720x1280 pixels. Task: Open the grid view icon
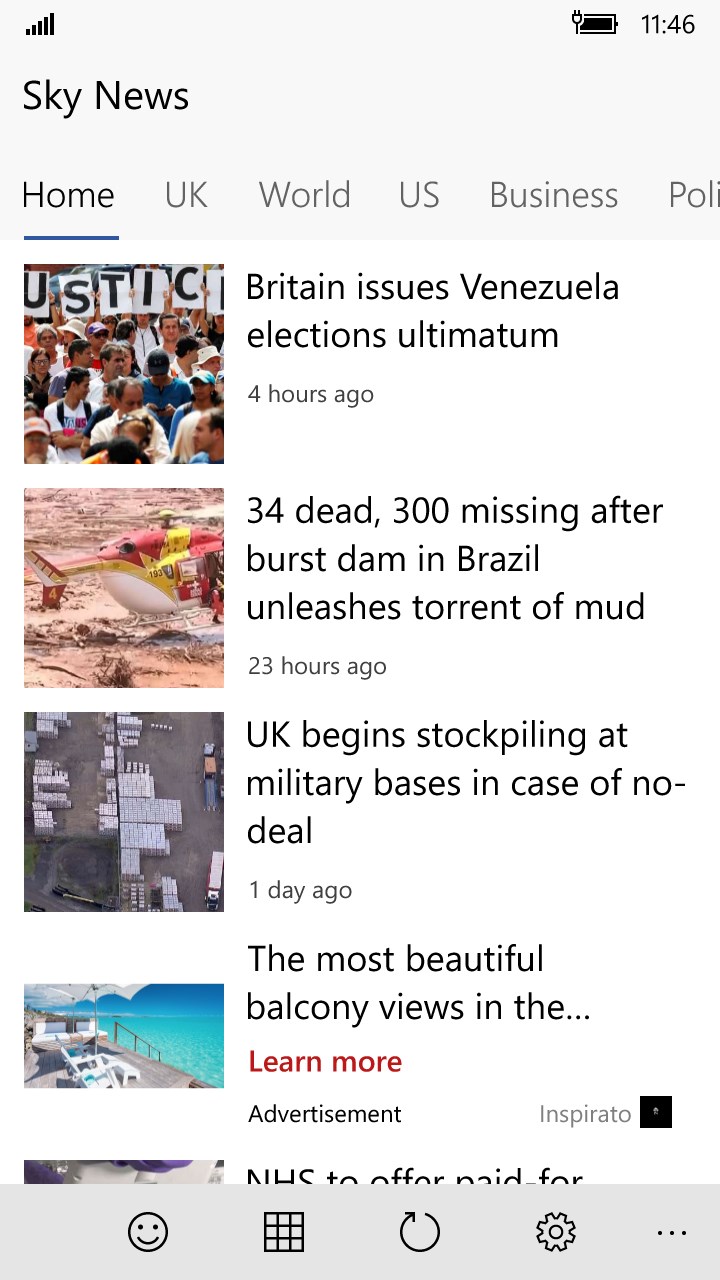(x=284, y=1232)
